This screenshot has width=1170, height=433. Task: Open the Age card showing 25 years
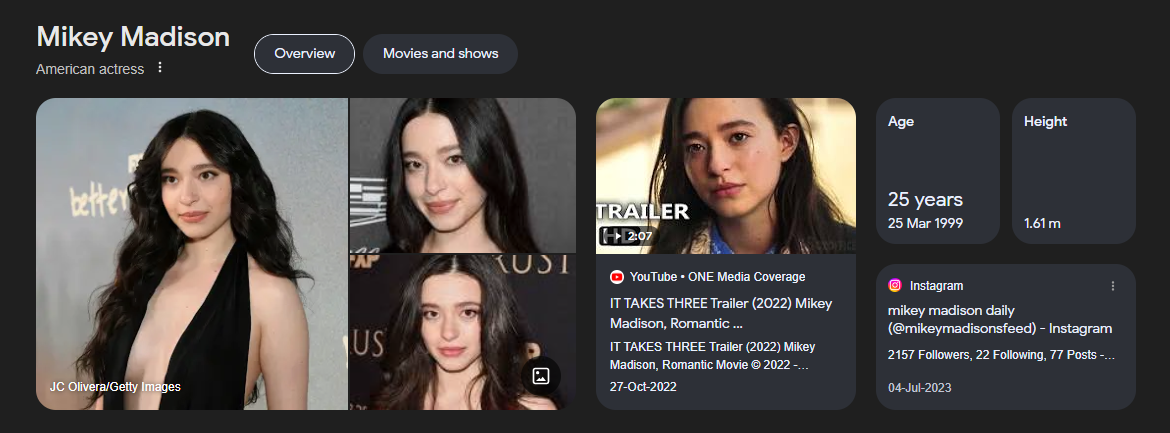click(x=937, y=170)
